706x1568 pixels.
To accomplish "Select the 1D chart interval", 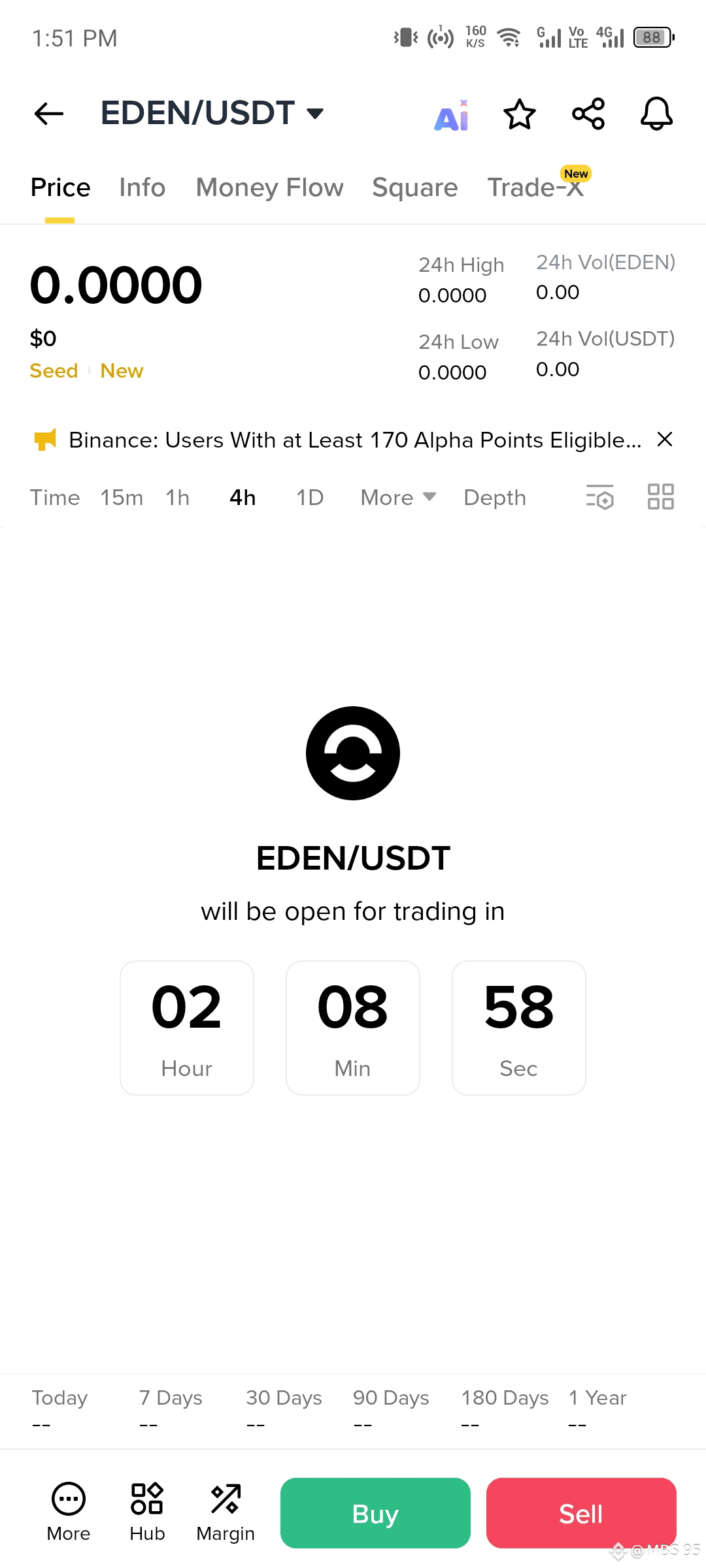I will click(x=310, y=498).
